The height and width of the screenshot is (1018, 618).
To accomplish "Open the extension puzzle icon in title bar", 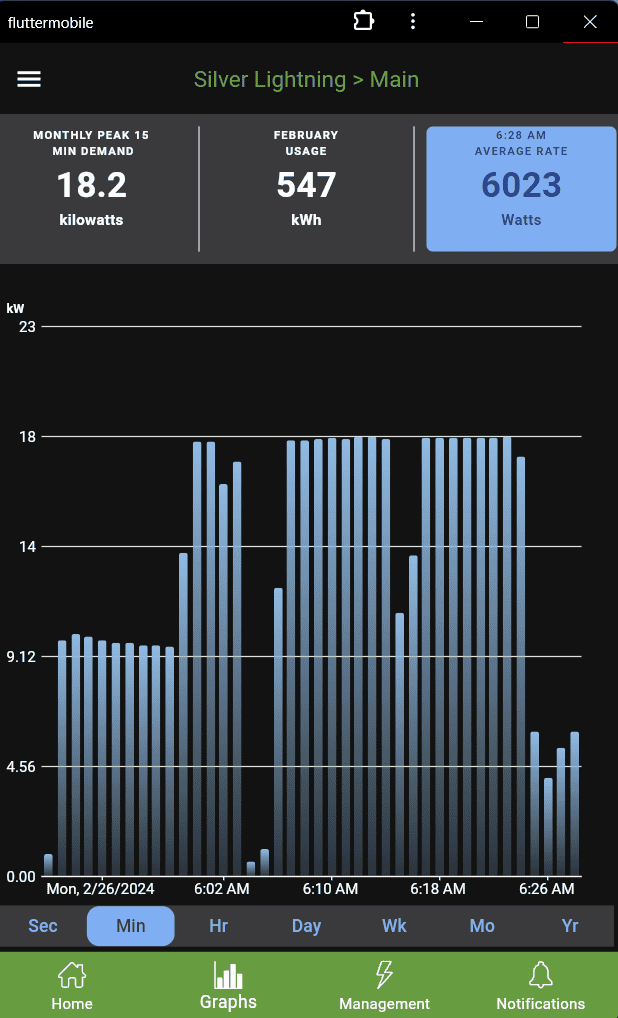I will pyautogui.click(x=364, y=22).
